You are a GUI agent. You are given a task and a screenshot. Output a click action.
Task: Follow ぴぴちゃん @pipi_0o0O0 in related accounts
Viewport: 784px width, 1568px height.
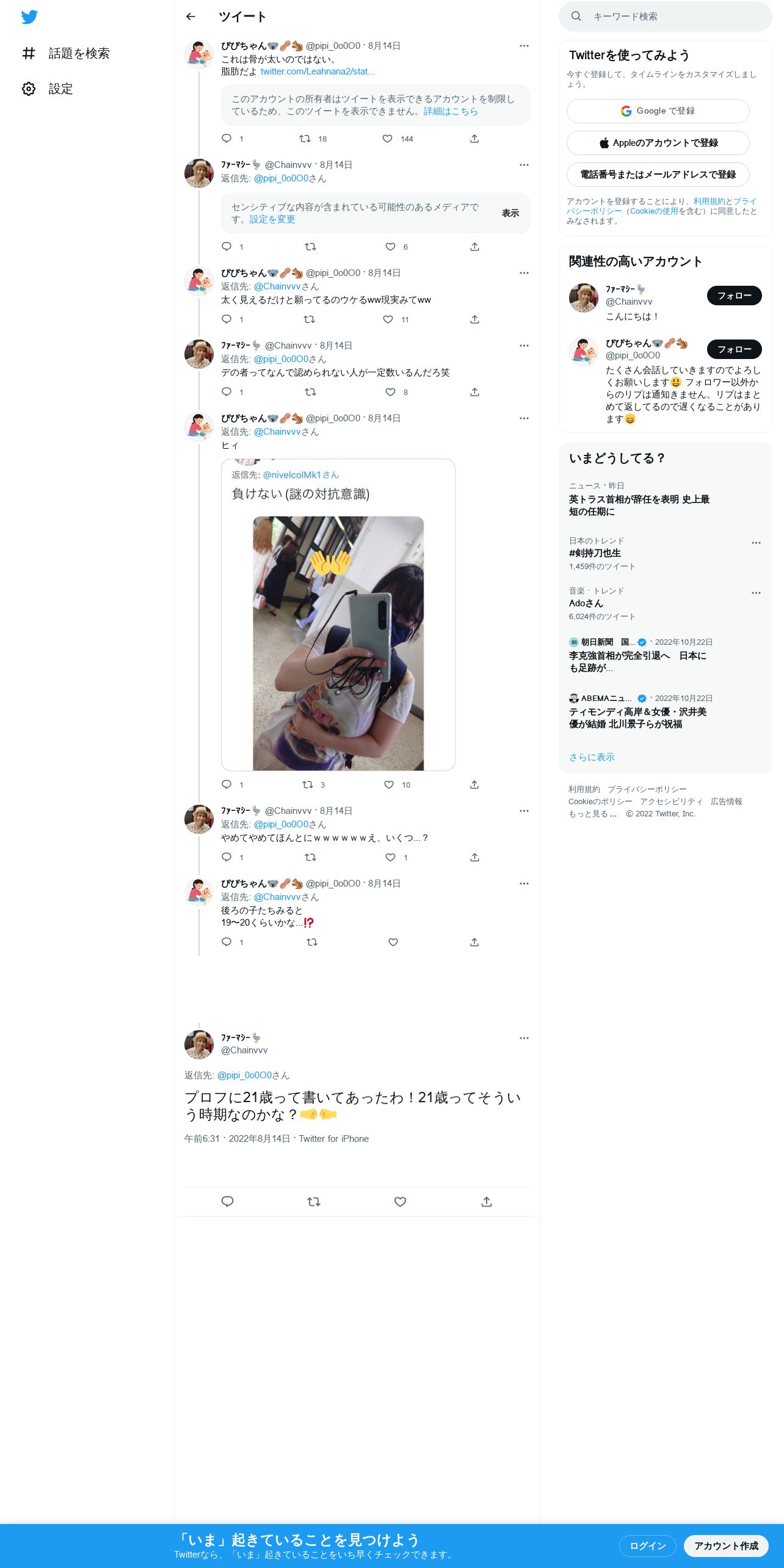[734, 349]
